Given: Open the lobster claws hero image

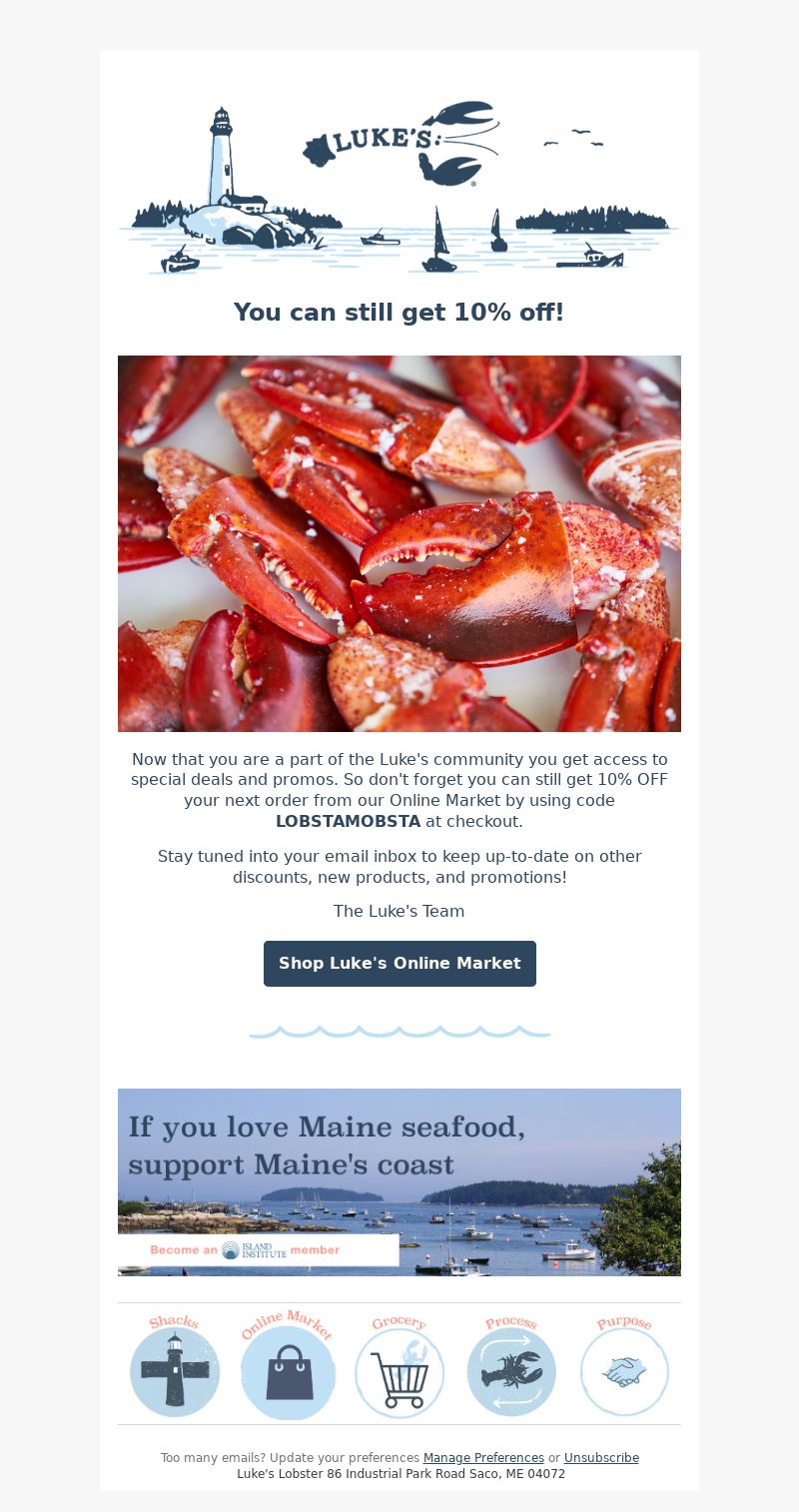Looking at the screenshot, I should click(399, 543).
